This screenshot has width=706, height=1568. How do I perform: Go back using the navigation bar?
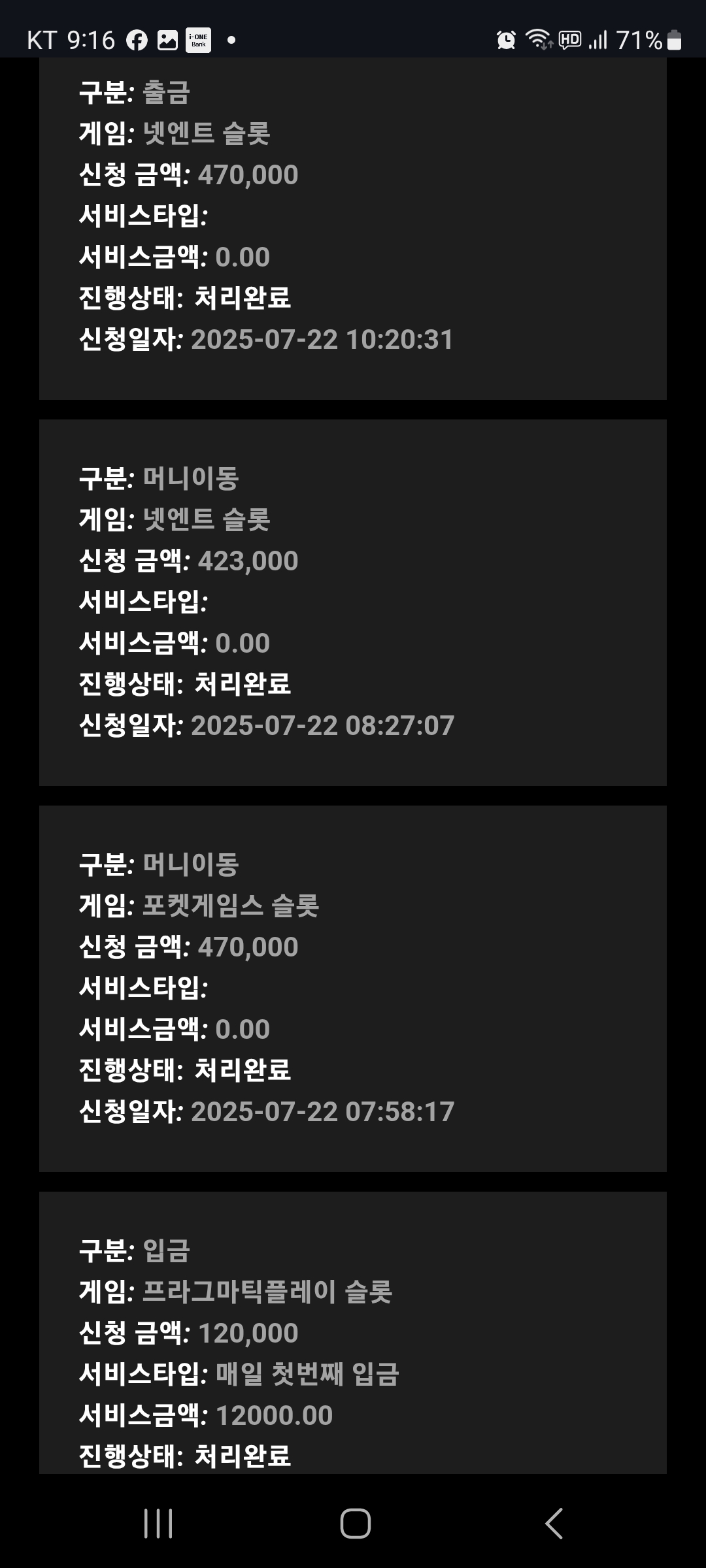[x=554, y=1524]
